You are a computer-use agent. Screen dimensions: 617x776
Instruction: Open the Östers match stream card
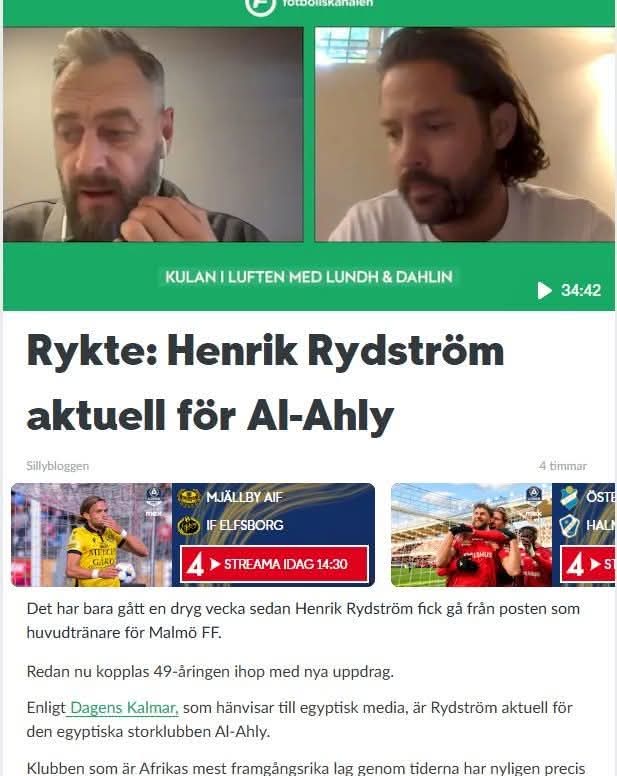pyautogui.click(x=503, y=533)
